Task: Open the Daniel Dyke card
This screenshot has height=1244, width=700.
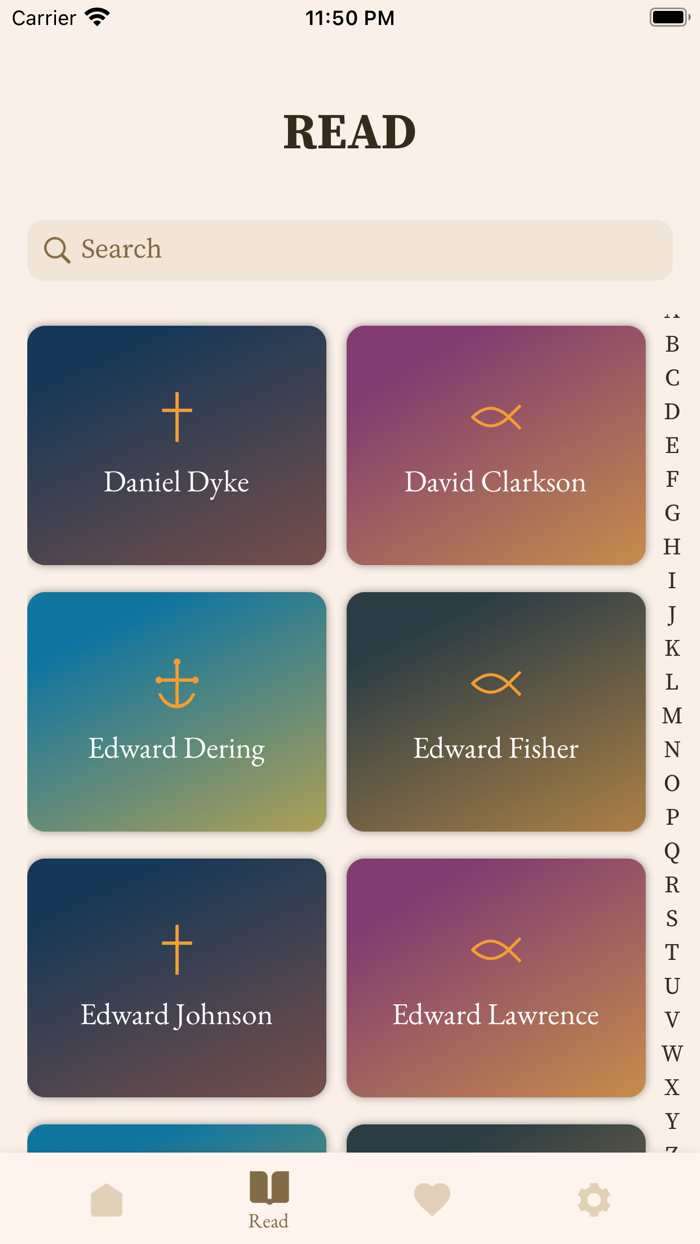Action: point(177,446)
